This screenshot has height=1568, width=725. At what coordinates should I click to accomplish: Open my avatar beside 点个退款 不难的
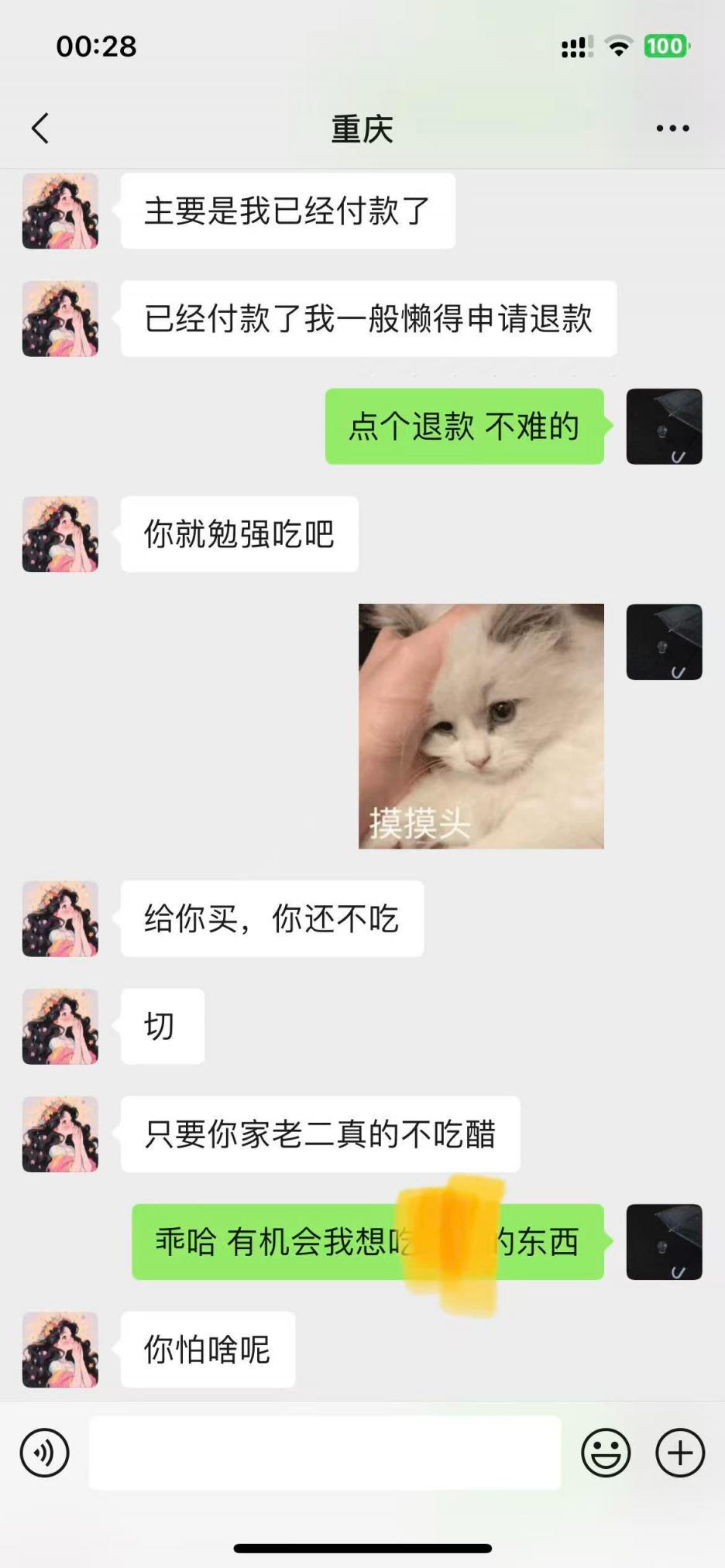coord(664,427)
